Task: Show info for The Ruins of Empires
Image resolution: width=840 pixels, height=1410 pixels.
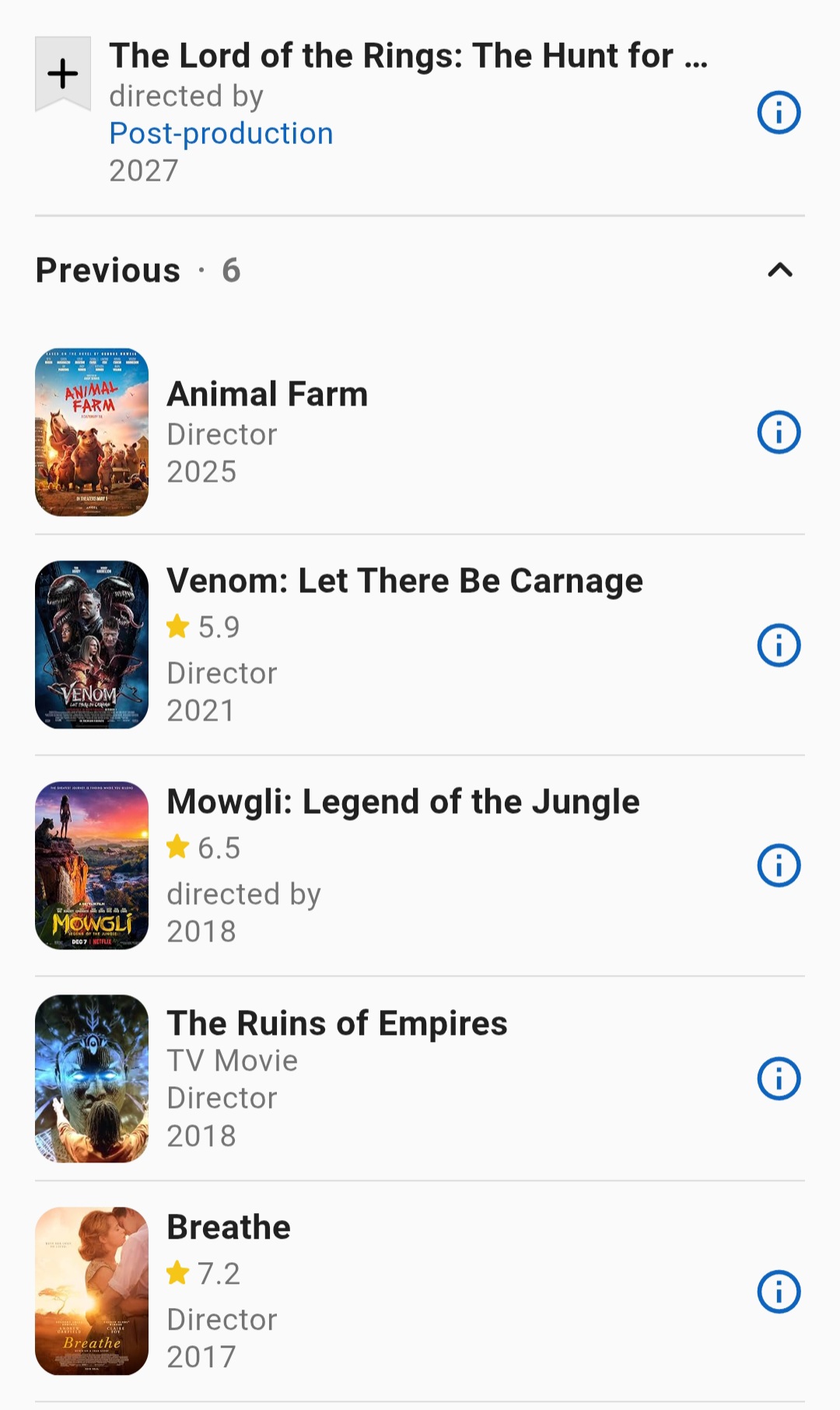Action: point(779,1079)
